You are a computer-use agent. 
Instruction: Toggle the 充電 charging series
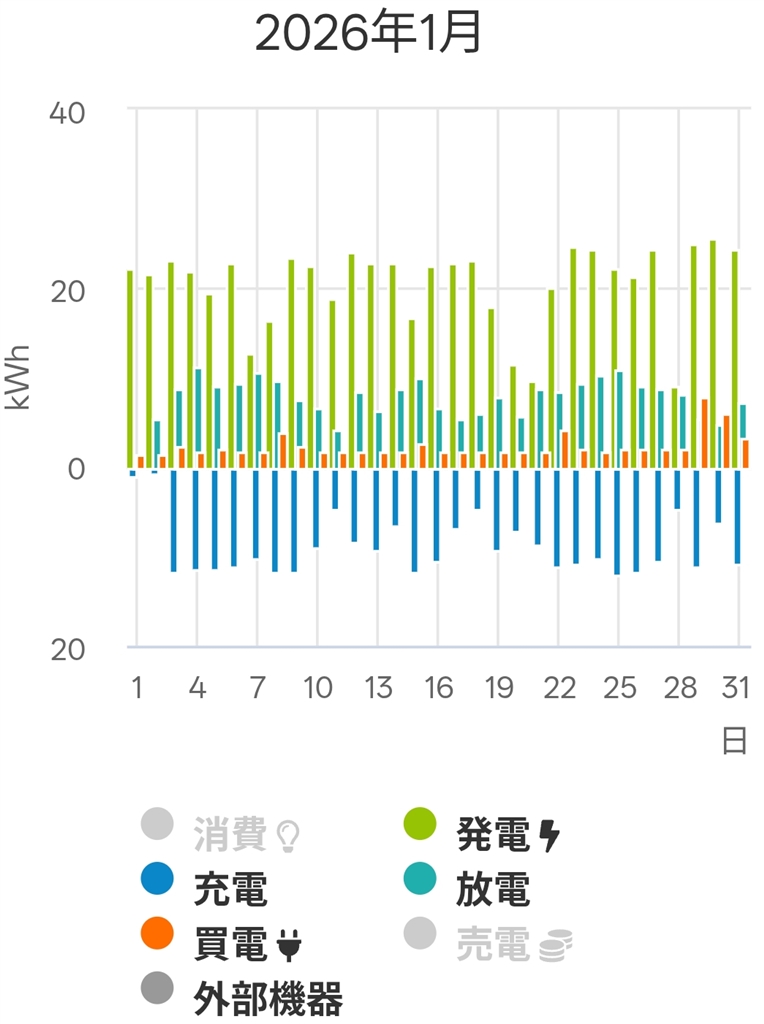(229, 888)
